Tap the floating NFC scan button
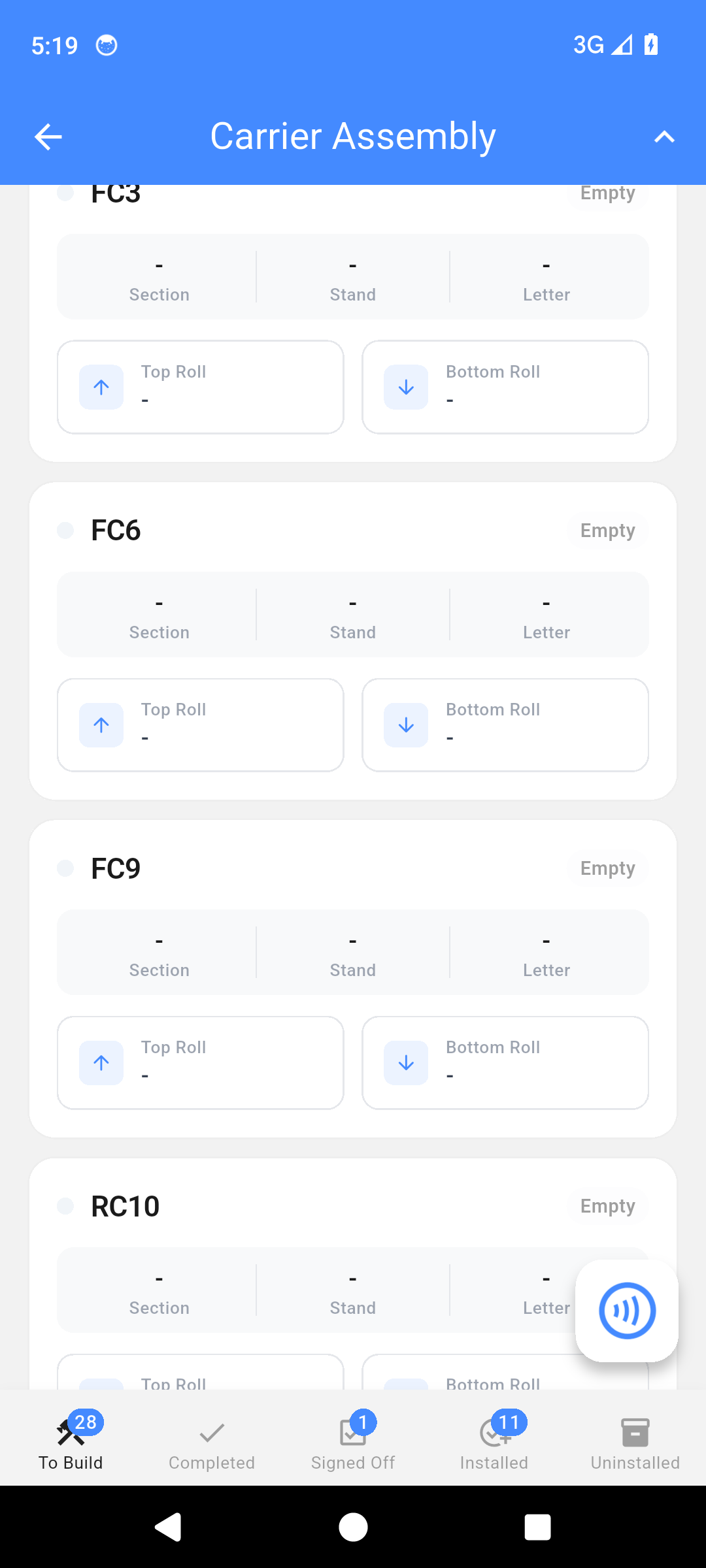 (626, 1311)
